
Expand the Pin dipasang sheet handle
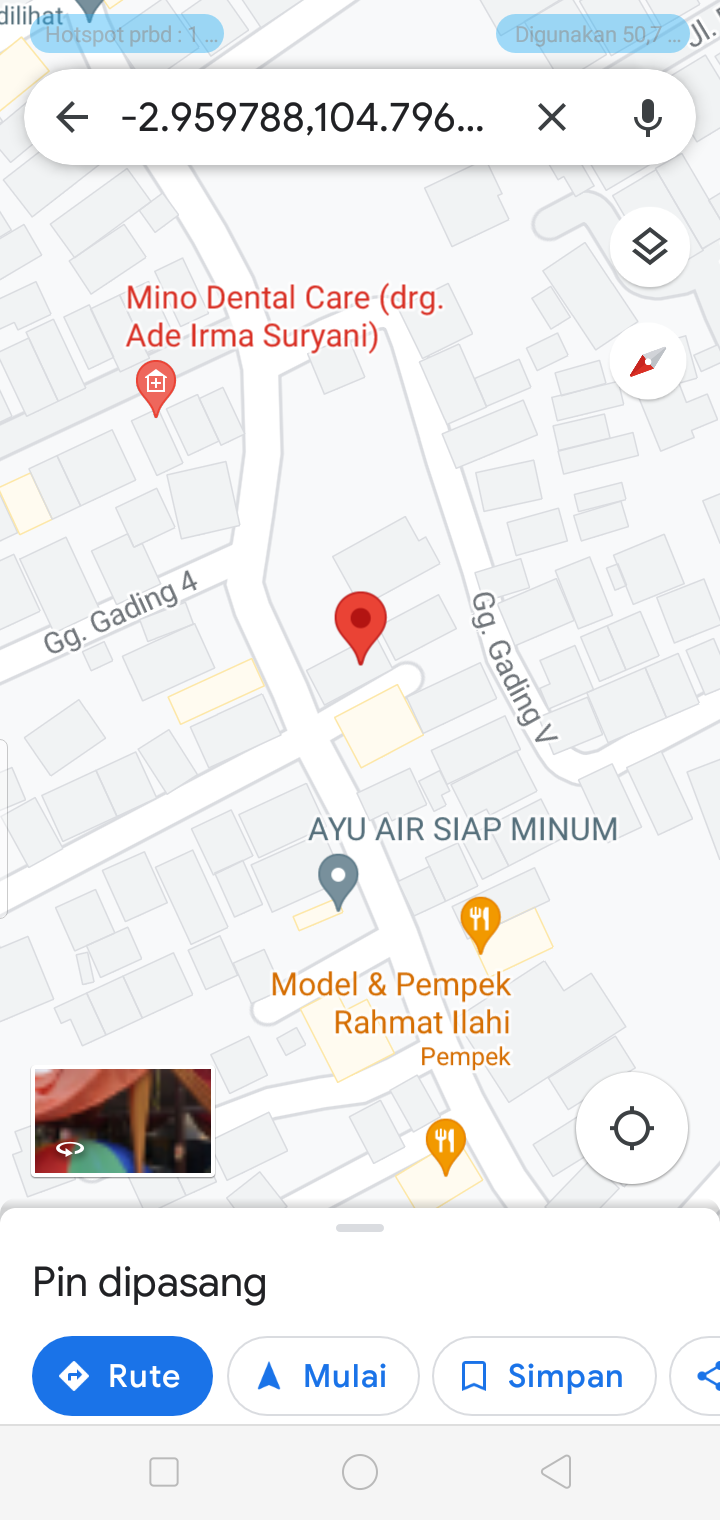[x=360, y=1227]
